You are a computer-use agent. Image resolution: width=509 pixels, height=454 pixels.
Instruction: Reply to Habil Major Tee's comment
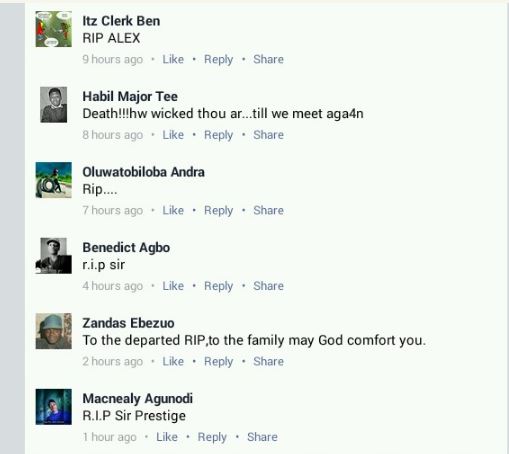(x=218, y=135)
